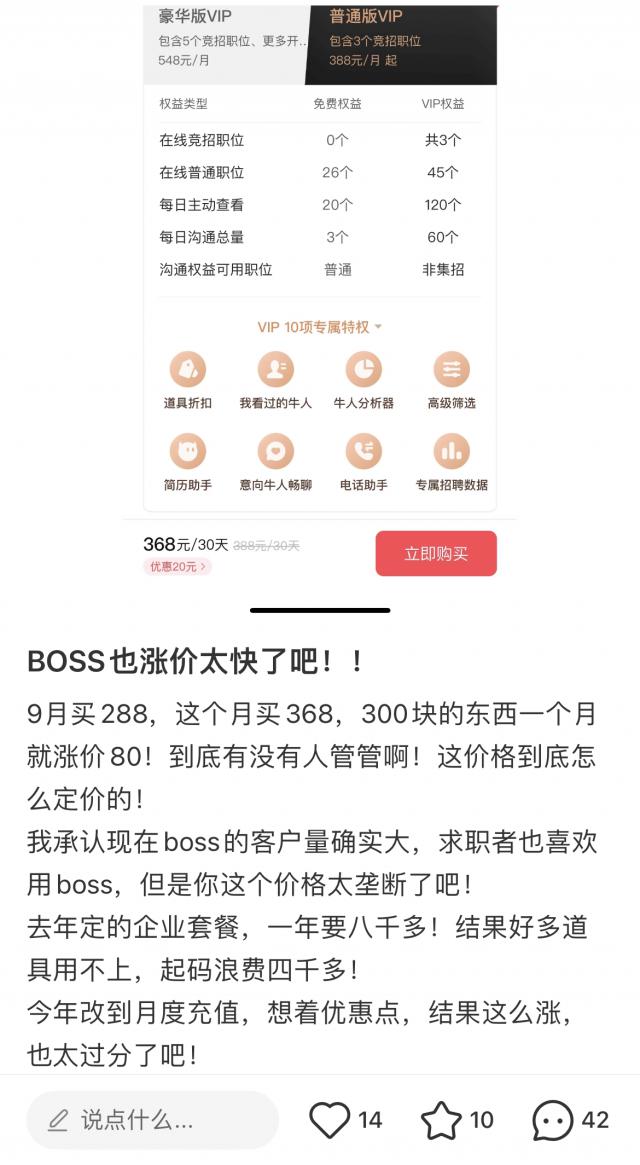Like this post with the heart icon
640x1165 pixels.
pyautogui.click(x=330, y=1120)
